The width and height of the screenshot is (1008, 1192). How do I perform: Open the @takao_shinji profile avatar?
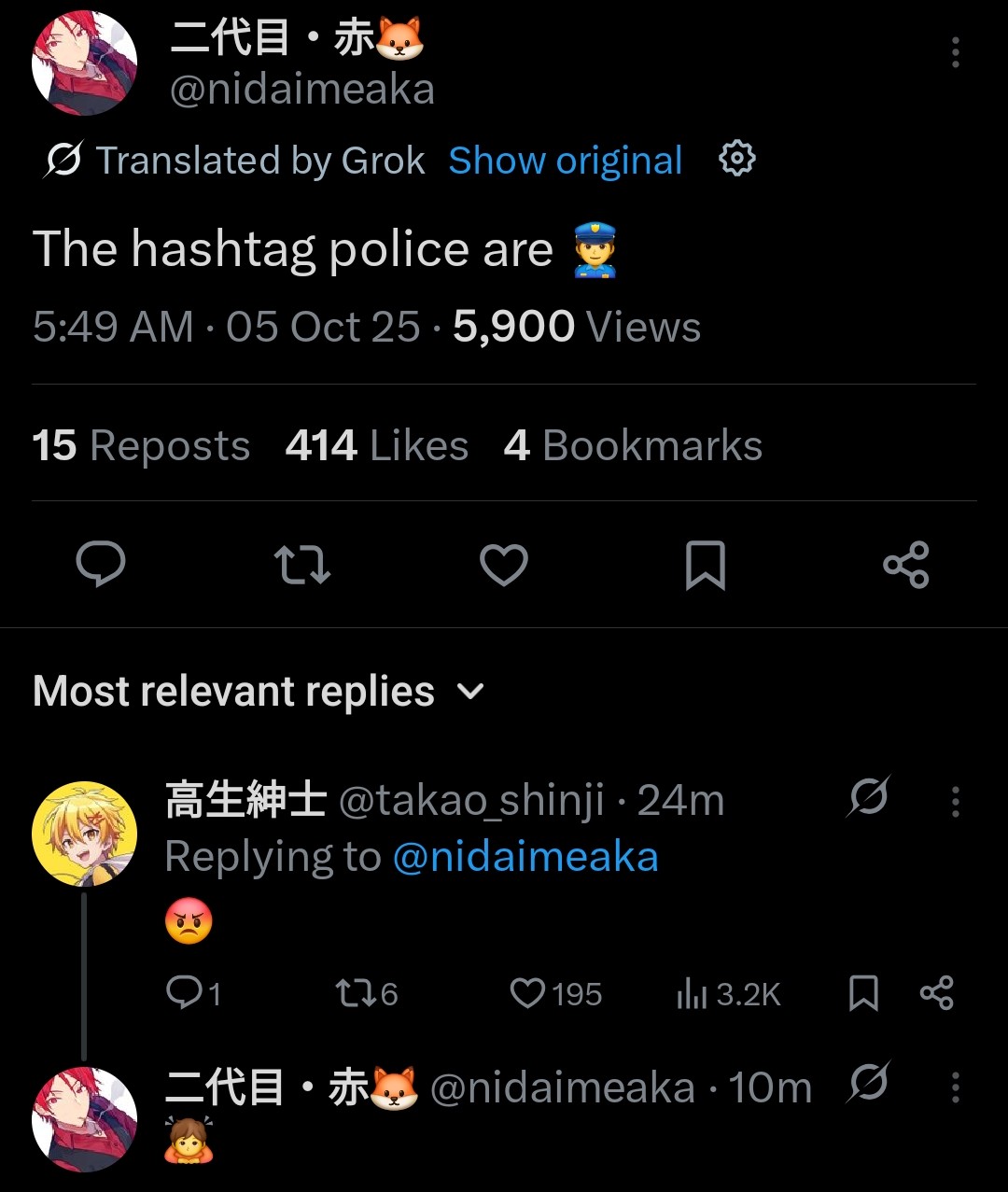coord(84,833)
